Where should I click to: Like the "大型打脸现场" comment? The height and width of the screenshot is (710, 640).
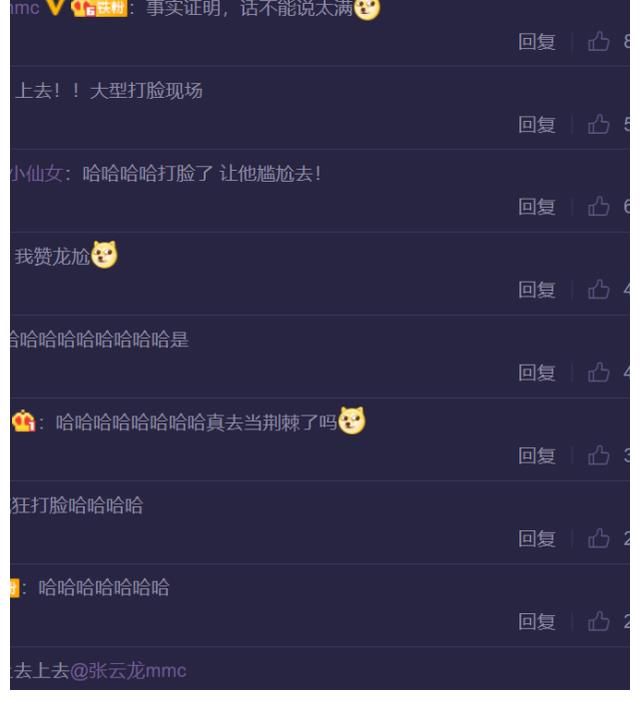(x=599, y=125)
